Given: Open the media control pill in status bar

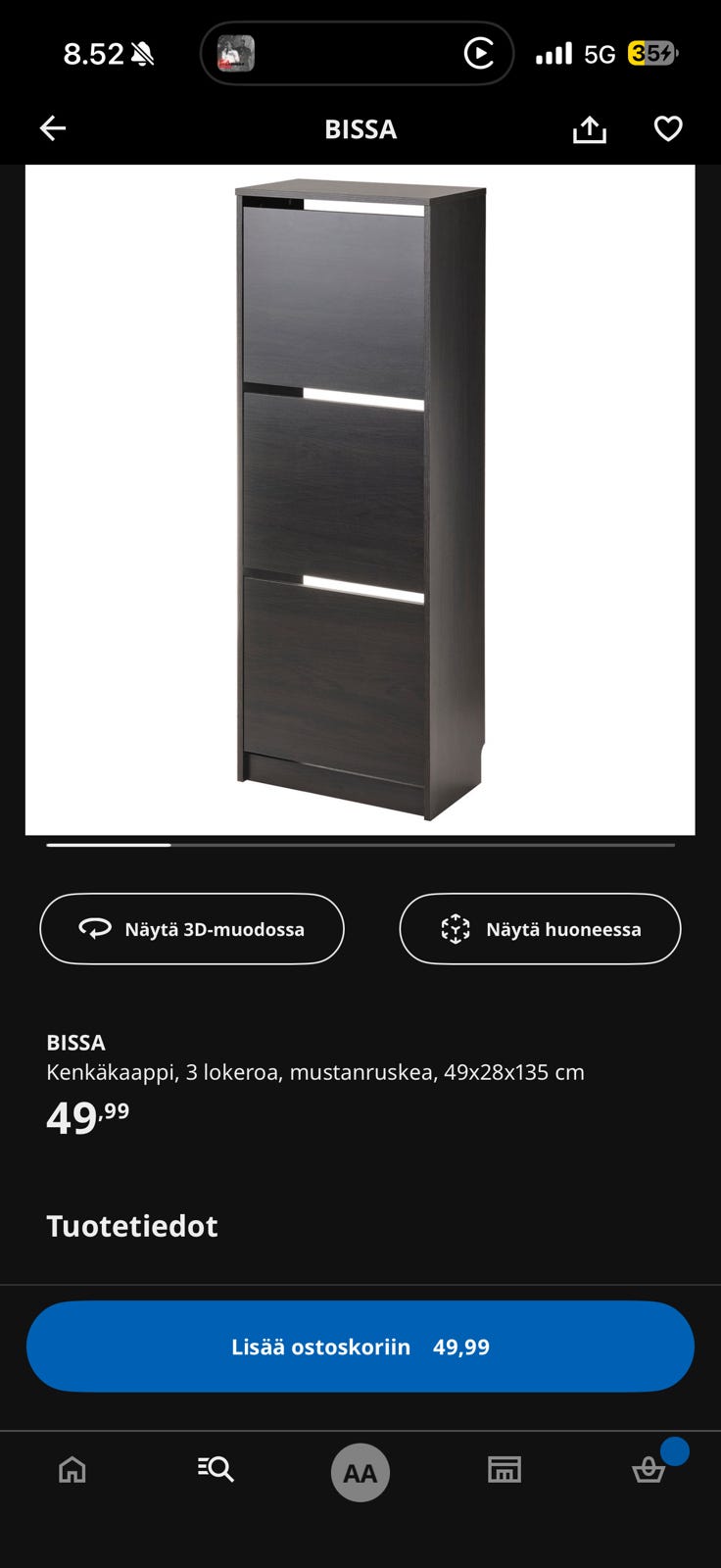Looking at the screenshot, I should point(358,54).
